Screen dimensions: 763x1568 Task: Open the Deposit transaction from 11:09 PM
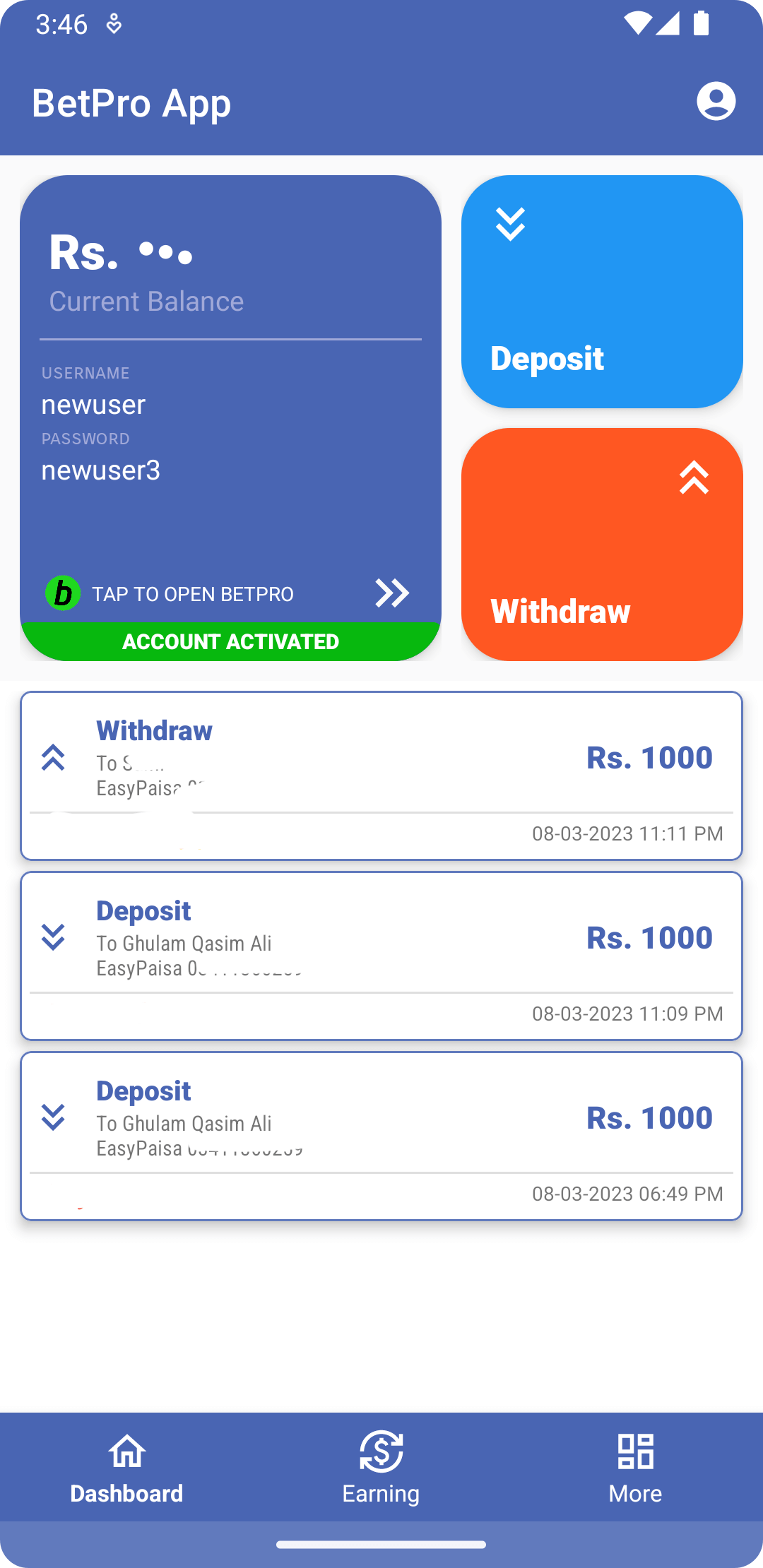[x=381, y=956]
